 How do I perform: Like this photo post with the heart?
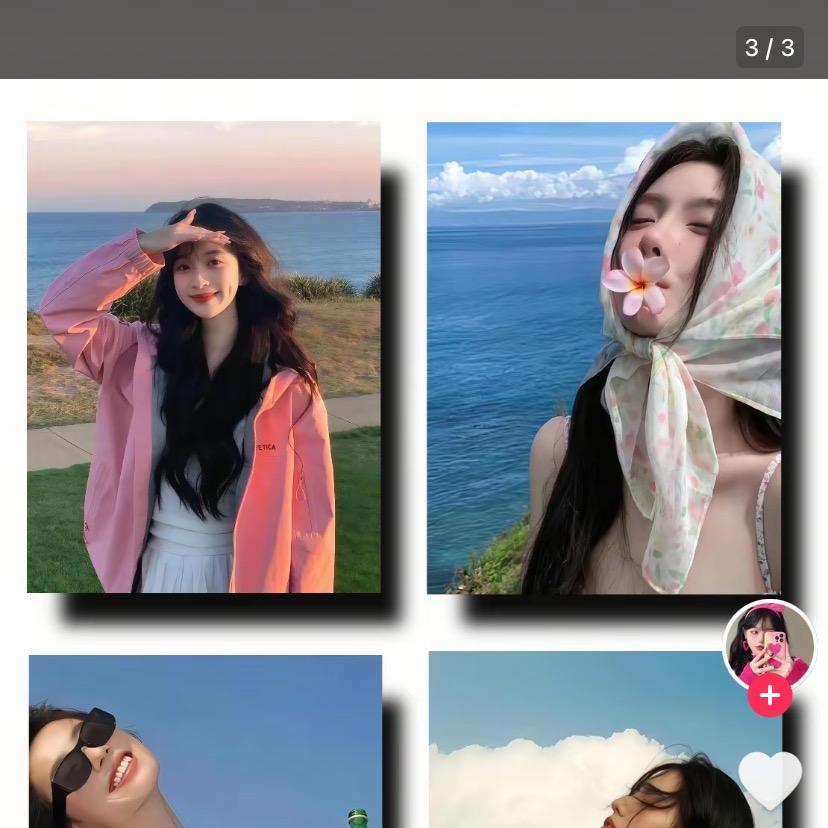click(x=770, y=780)
